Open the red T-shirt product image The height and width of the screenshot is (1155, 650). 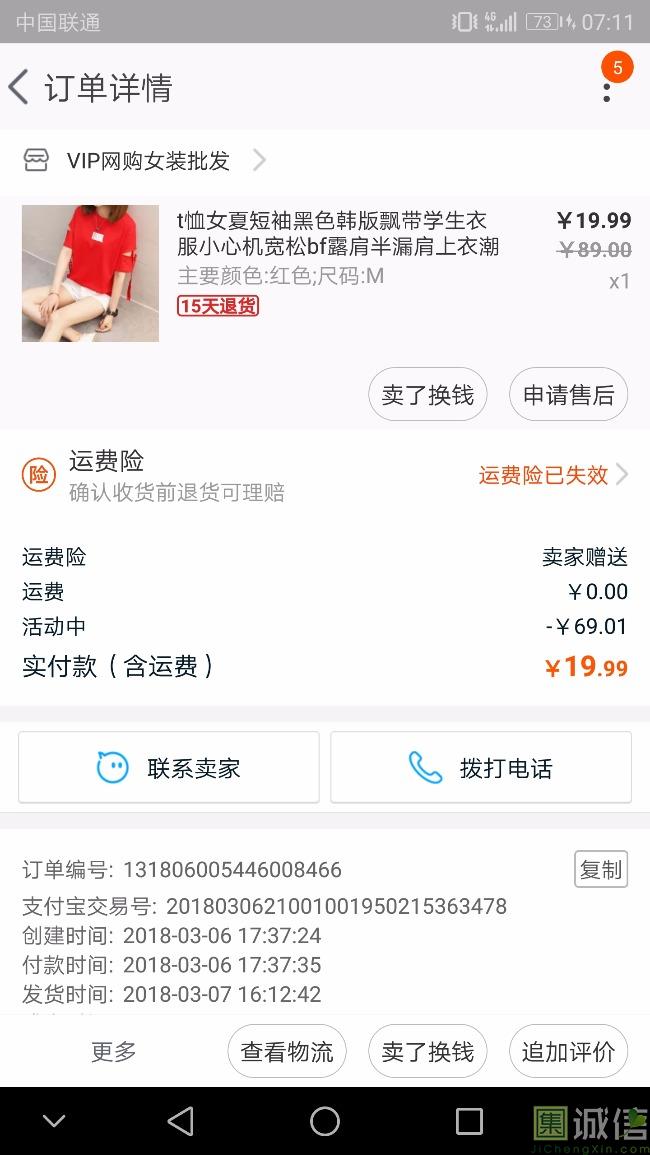pos(90,273)
